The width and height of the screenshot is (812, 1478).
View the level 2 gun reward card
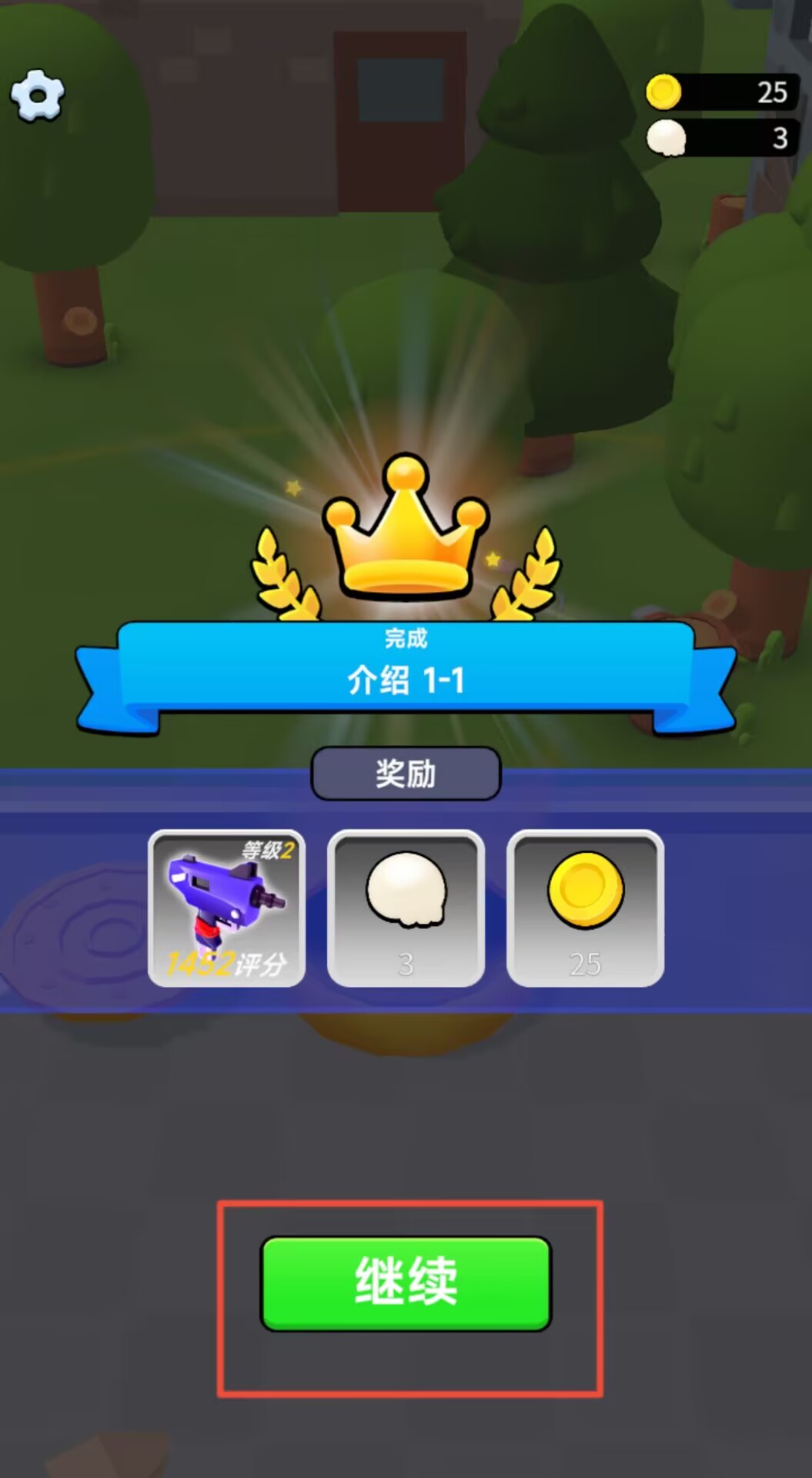(227, 908)
